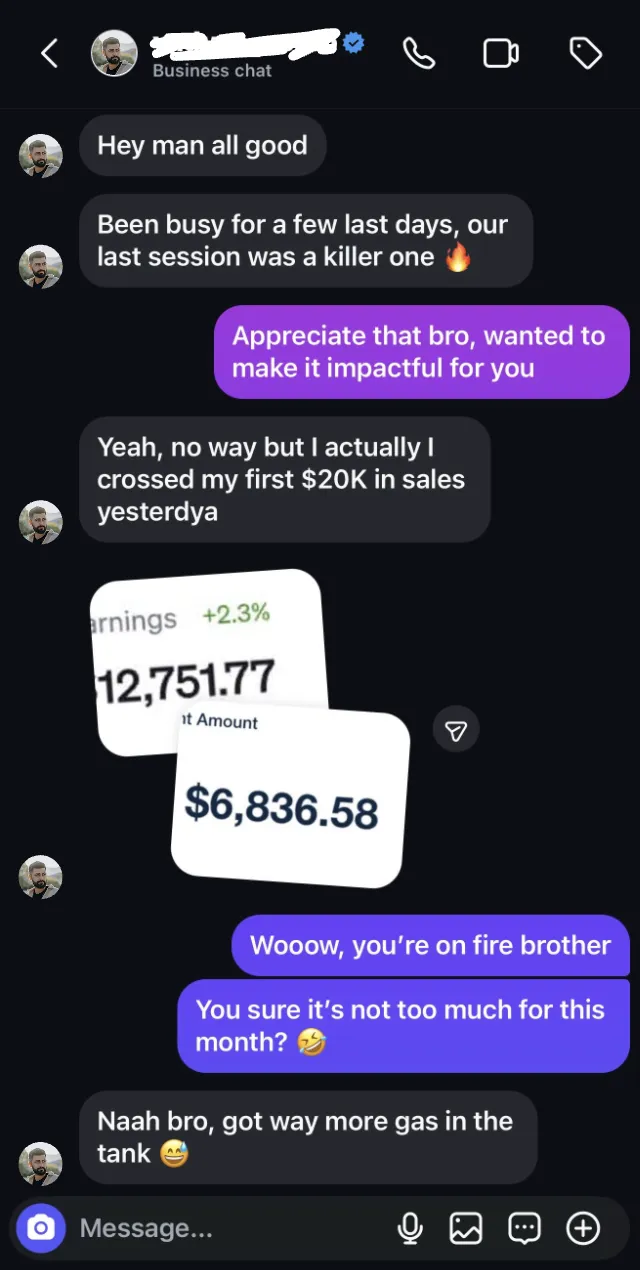Open the camera from the message bar

tap(41, 1228)
